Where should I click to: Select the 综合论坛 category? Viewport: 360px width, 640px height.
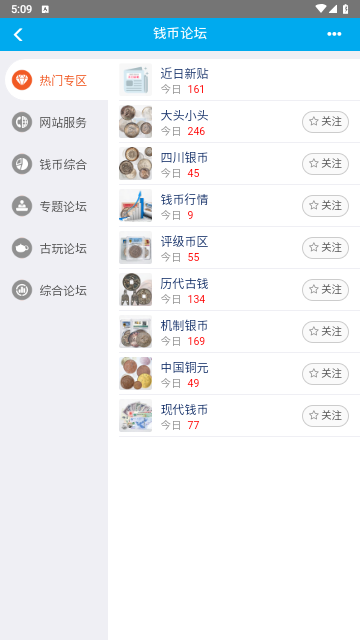pyautogui.click(x=56, y=291)
